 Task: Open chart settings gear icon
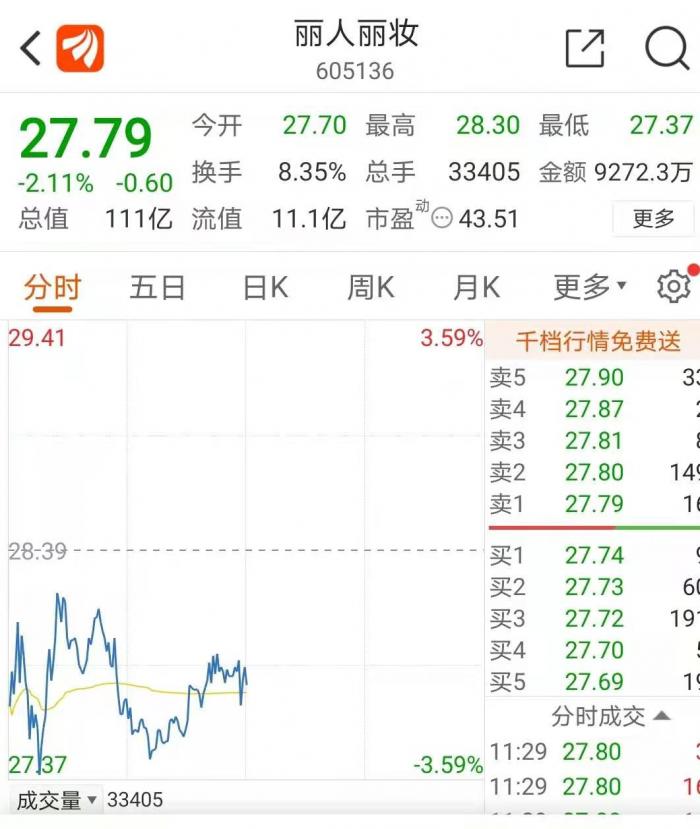[674, 287]
